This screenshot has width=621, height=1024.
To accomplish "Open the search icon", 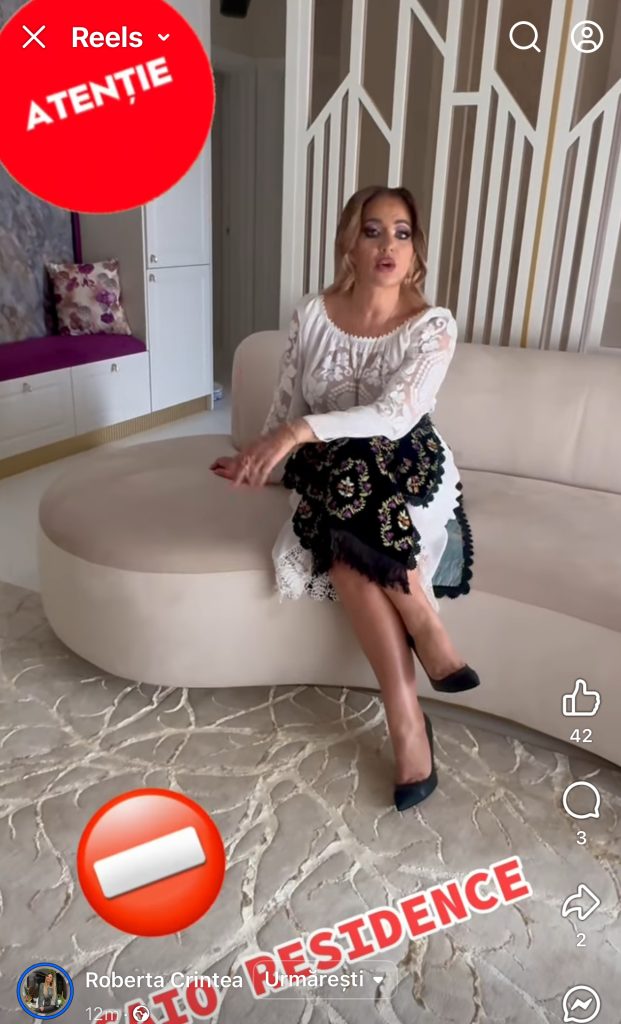I will (524, 37).
